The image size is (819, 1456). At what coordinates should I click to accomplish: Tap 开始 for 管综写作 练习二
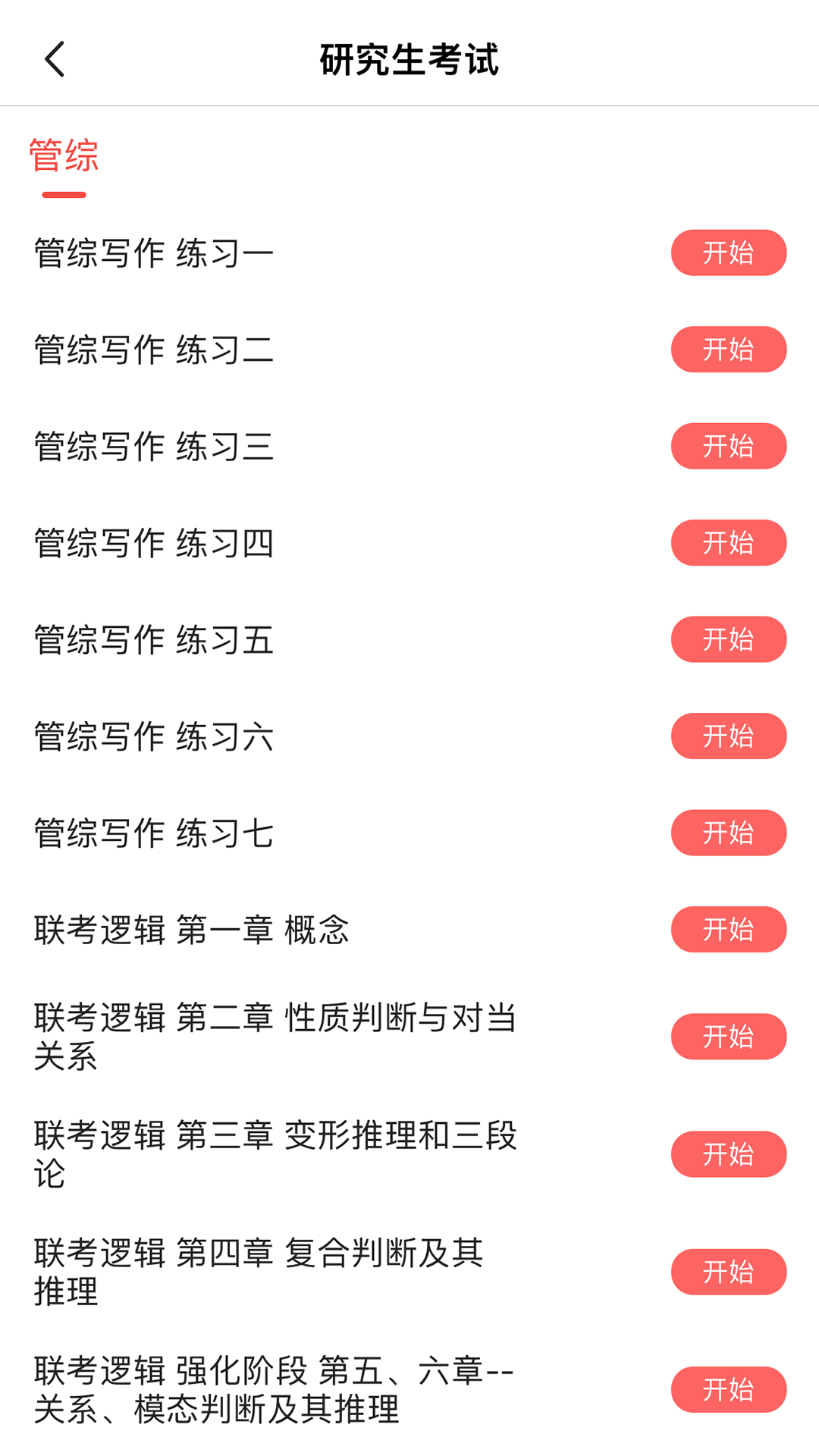click(x=728, y=350)
